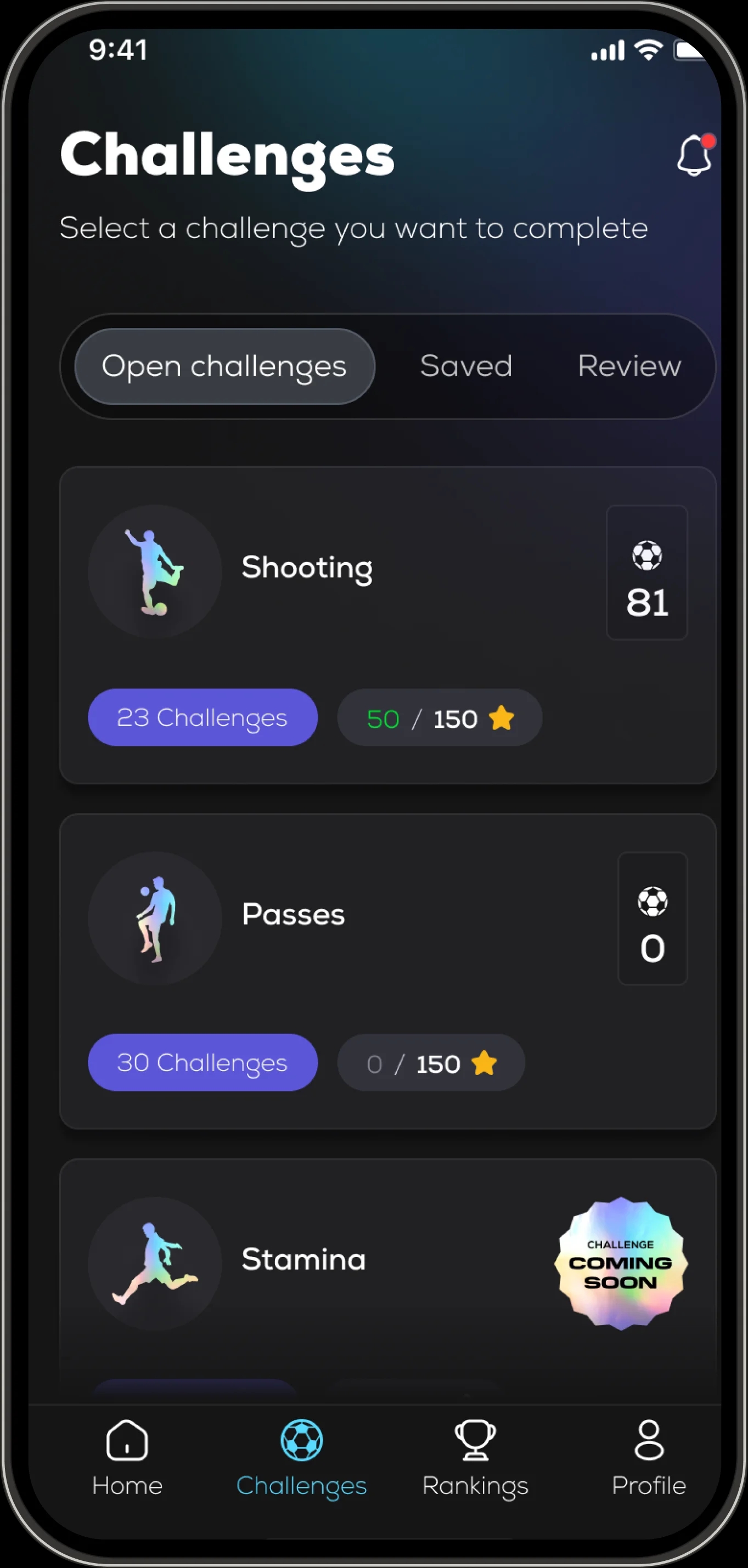Image resolution: width=748 pixels, height=1568 pixels.
Task: Open the notifications bell
Action: click(694, 156)
